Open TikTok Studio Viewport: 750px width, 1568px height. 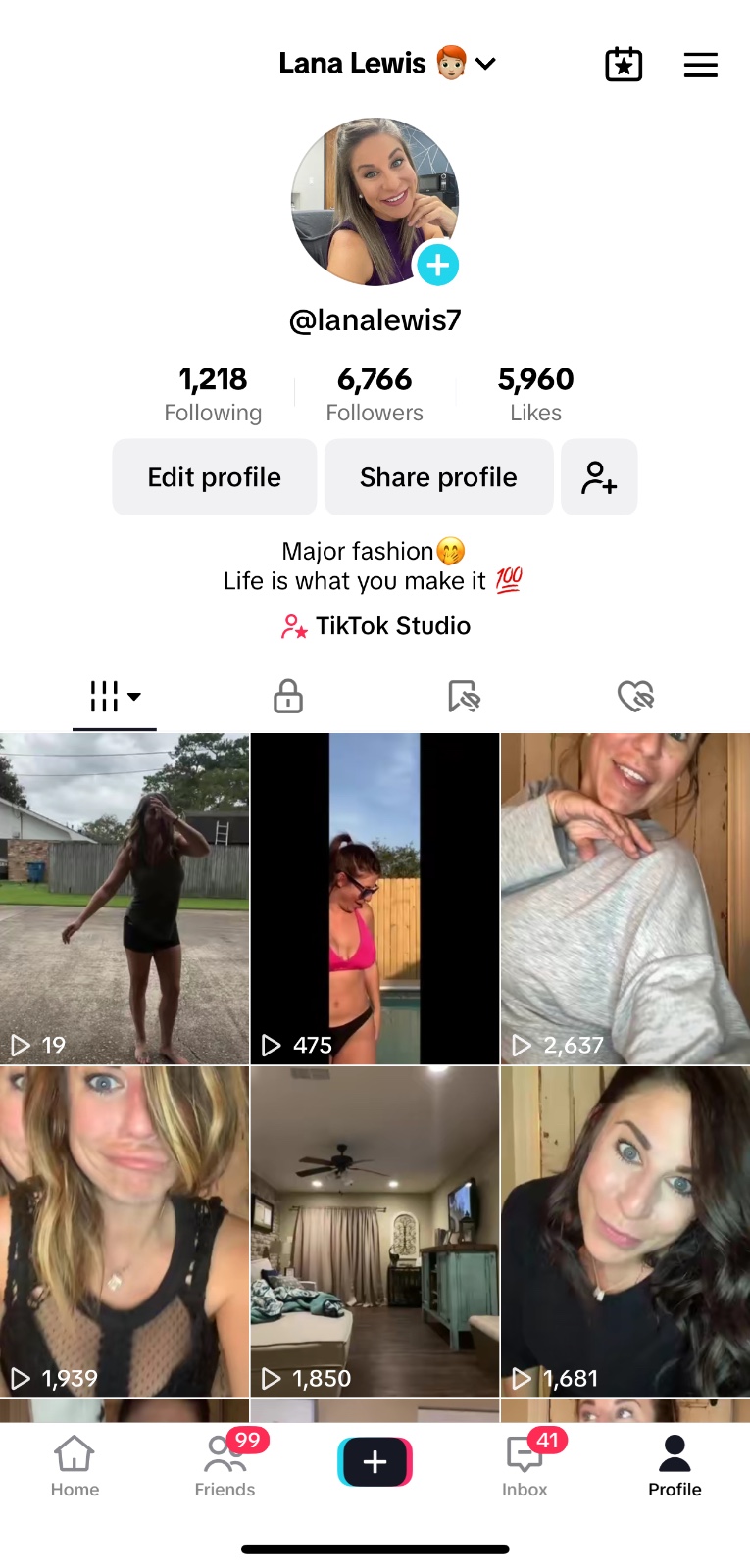click(x=375, y=626)
